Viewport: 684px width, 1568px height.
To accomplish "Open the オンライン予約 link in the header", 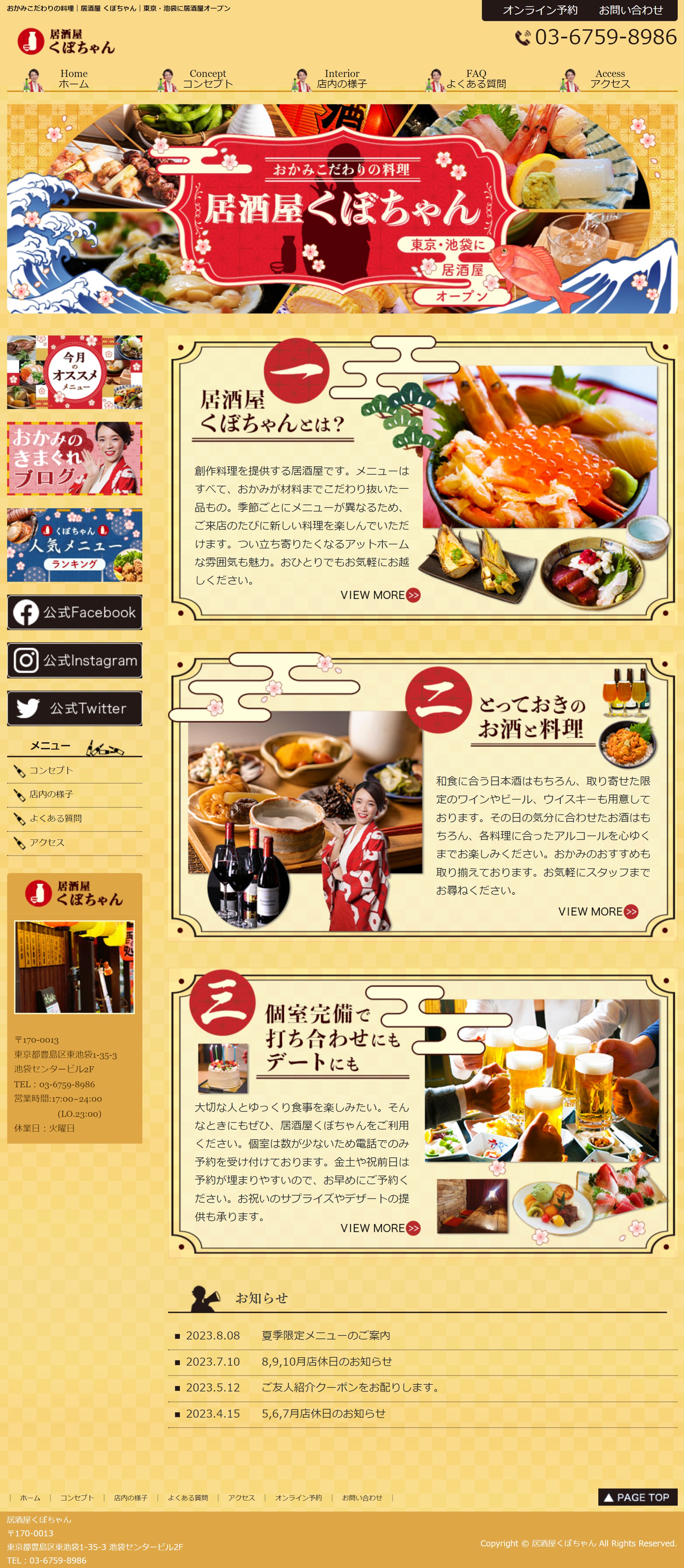I will click(540, 10).
